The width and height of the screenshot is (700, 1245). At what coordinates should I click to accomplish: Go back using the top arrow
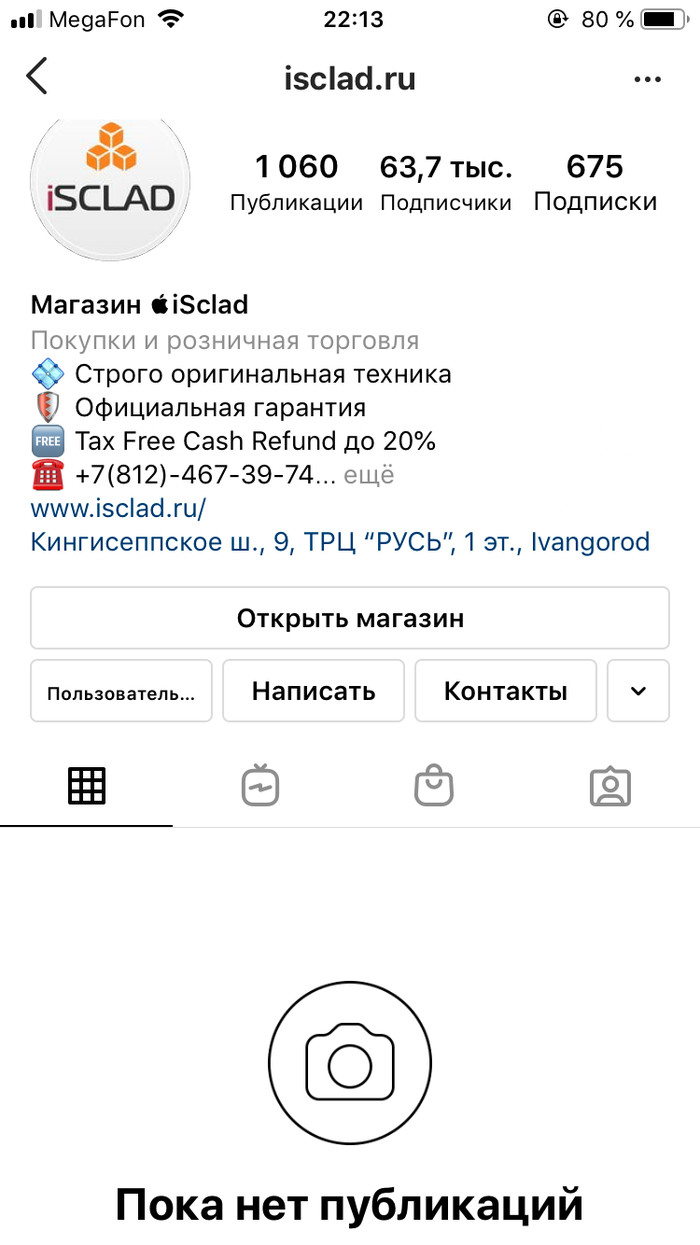(37, 77)
